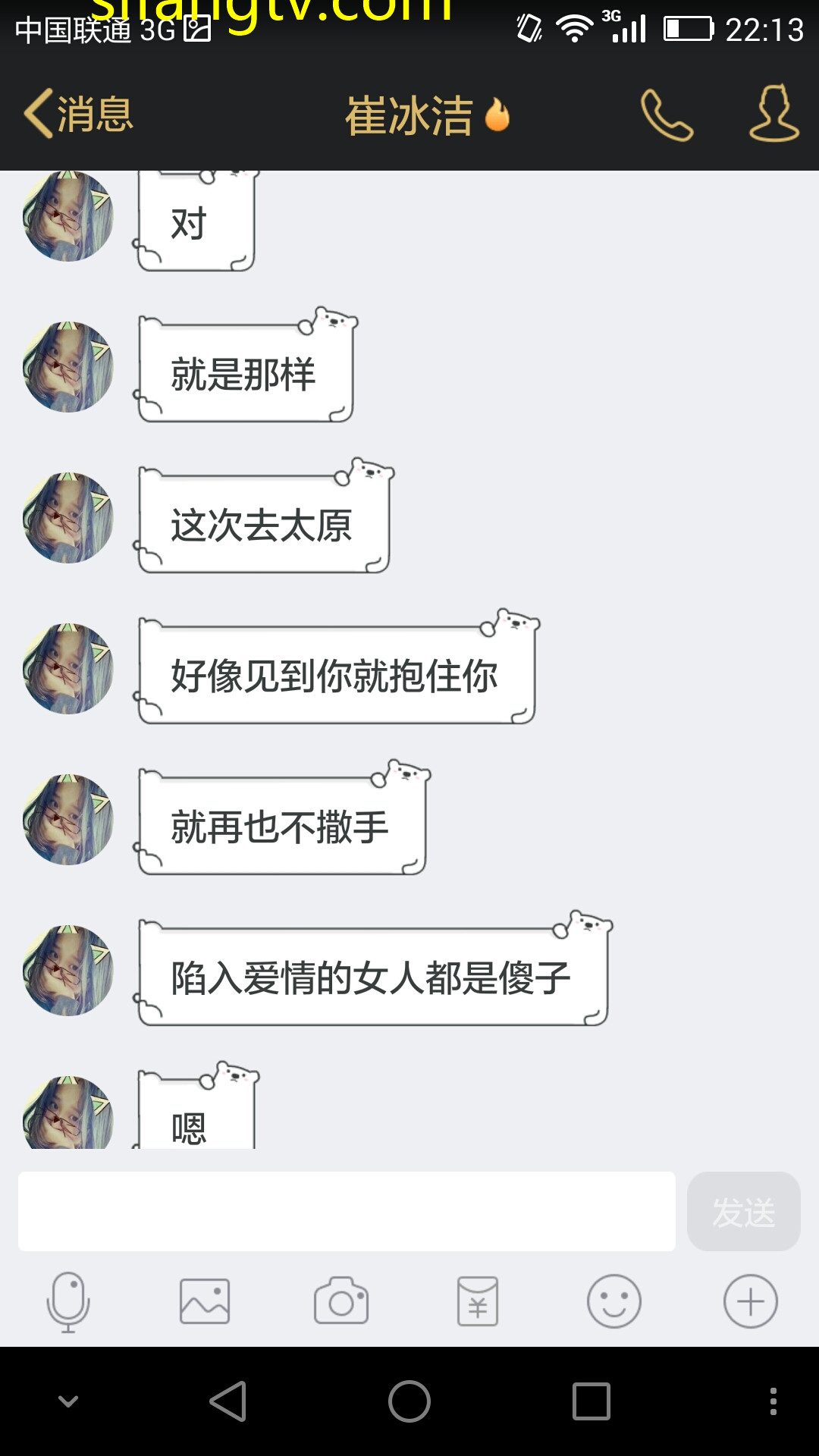Open recent apps from navigation bar
Screen dimensions: 819x1456
point(591,1401)
